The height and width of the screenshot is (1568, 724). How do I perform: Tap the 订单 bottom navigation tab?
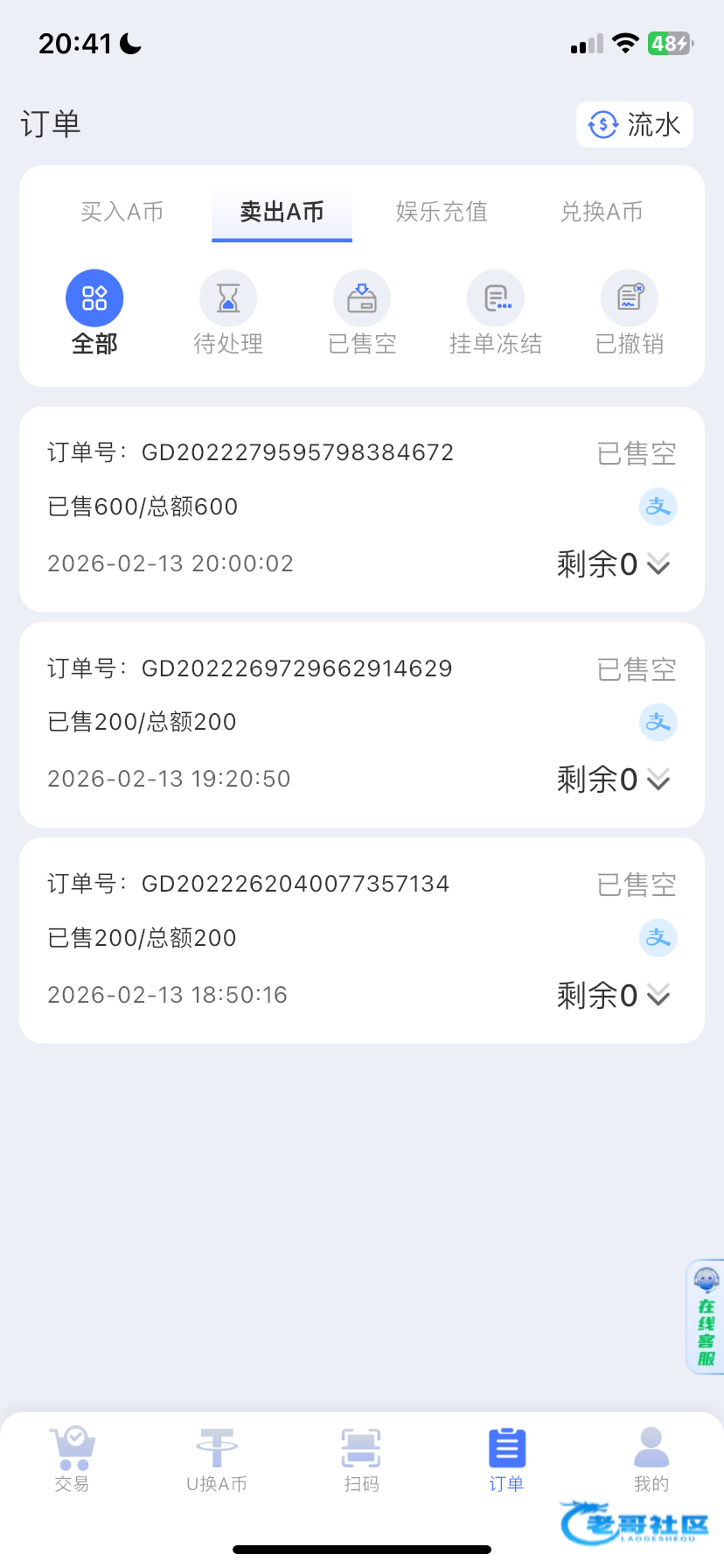tap(506, 1459)
